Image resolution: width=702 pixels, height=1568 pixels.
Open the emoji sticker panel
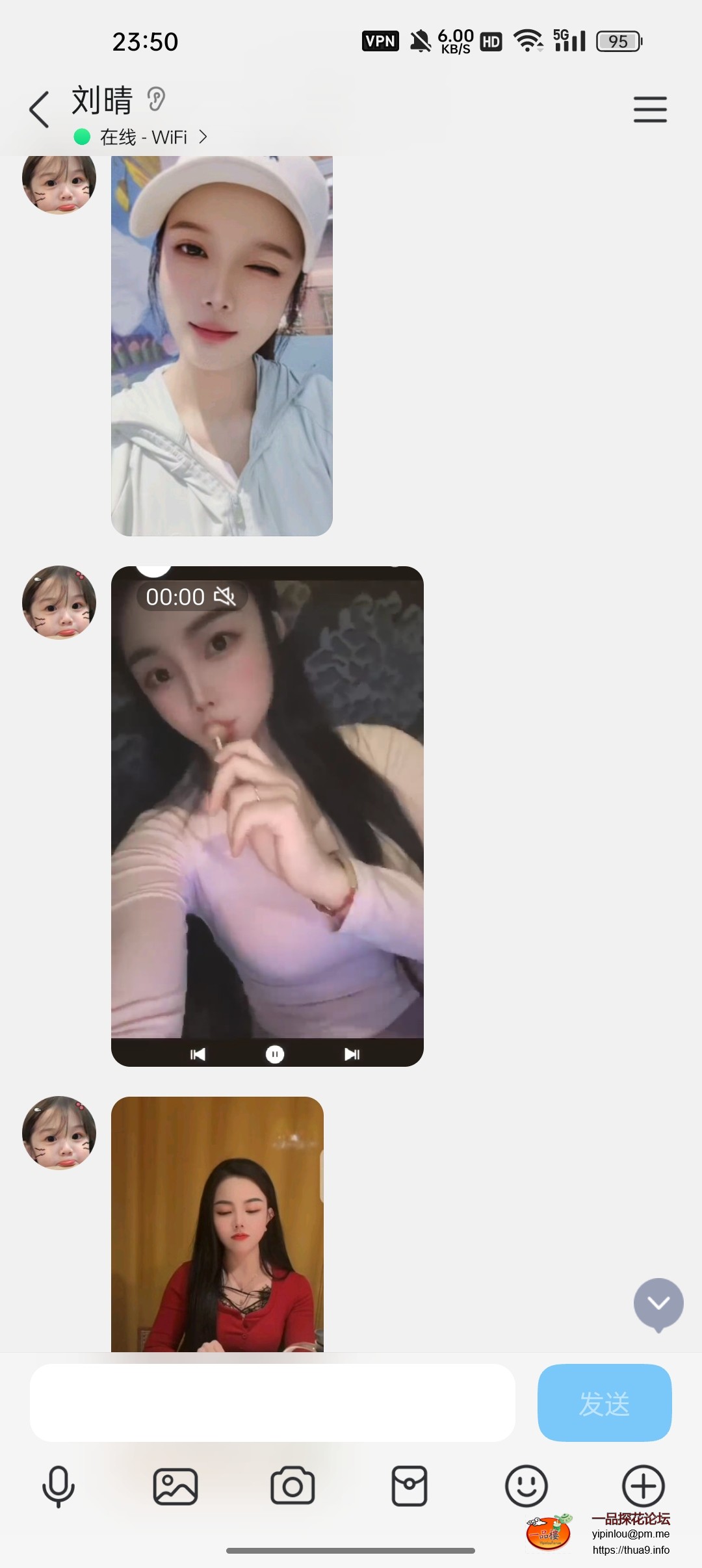click(x=526, y=1486)
